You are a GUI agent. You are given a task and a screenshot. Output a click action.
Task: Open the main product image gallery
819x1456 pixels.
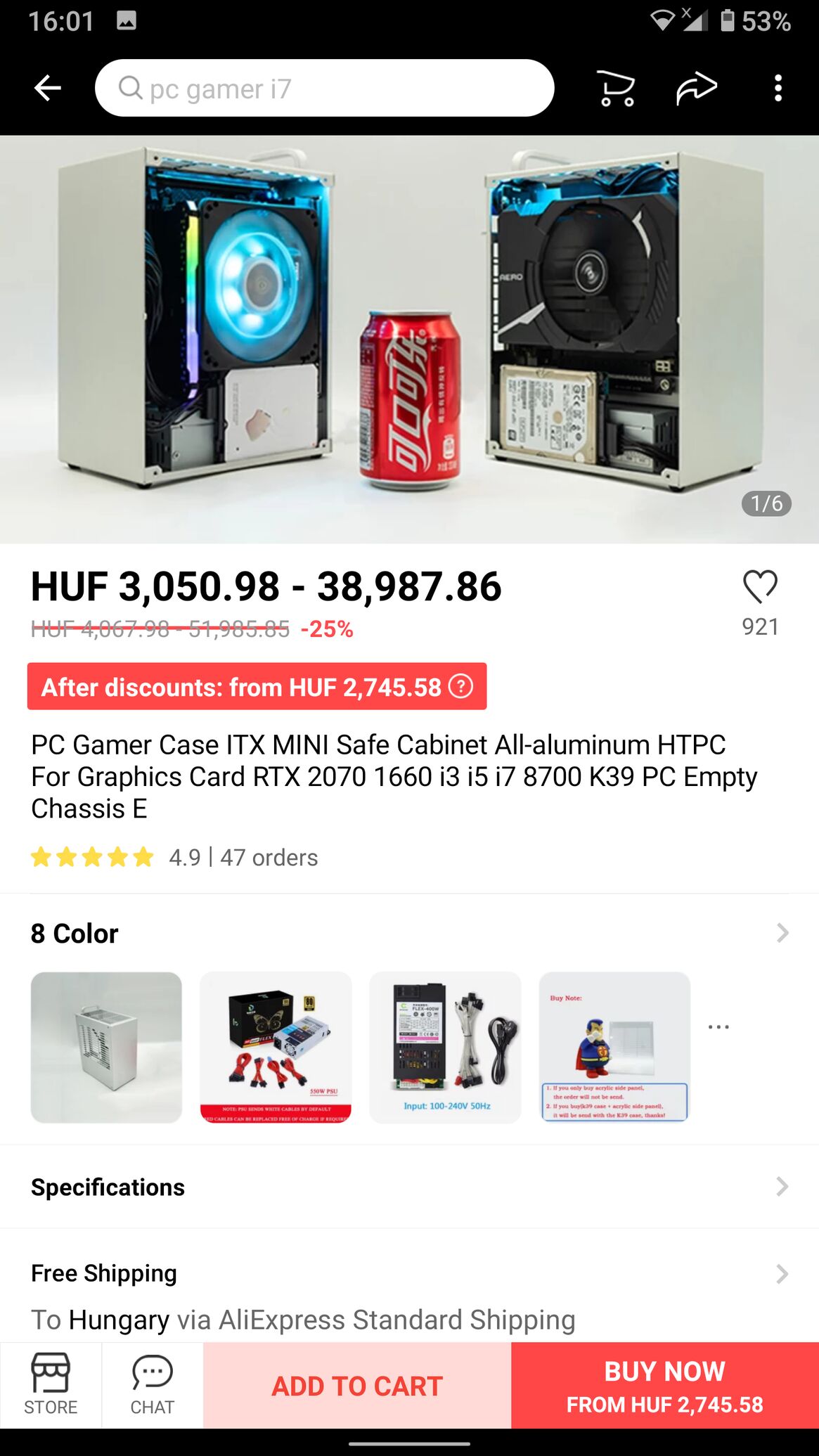coord(409,339)
